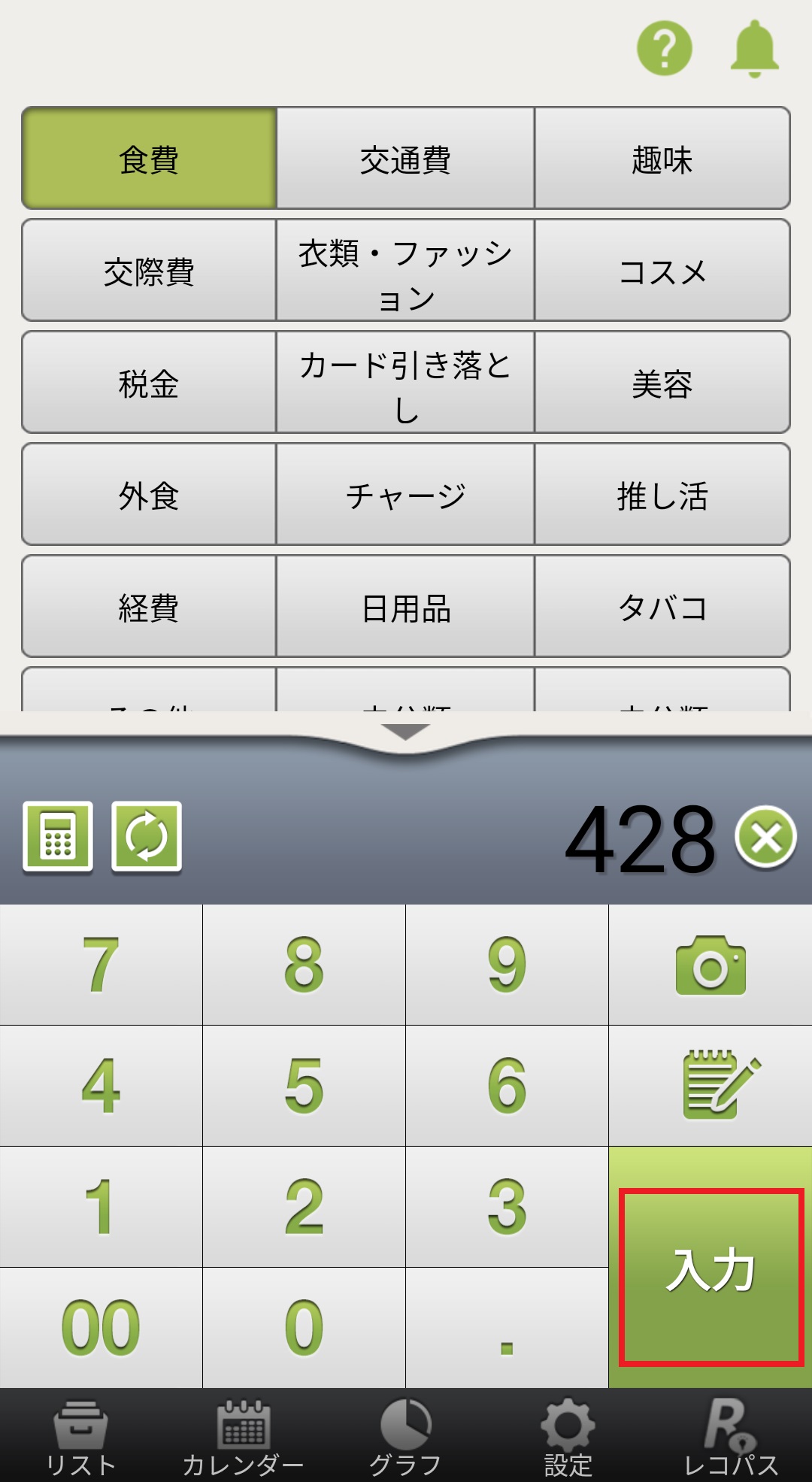Open the help question mark icon
The image size is (812, 1482).
click(x=664, y=48)
